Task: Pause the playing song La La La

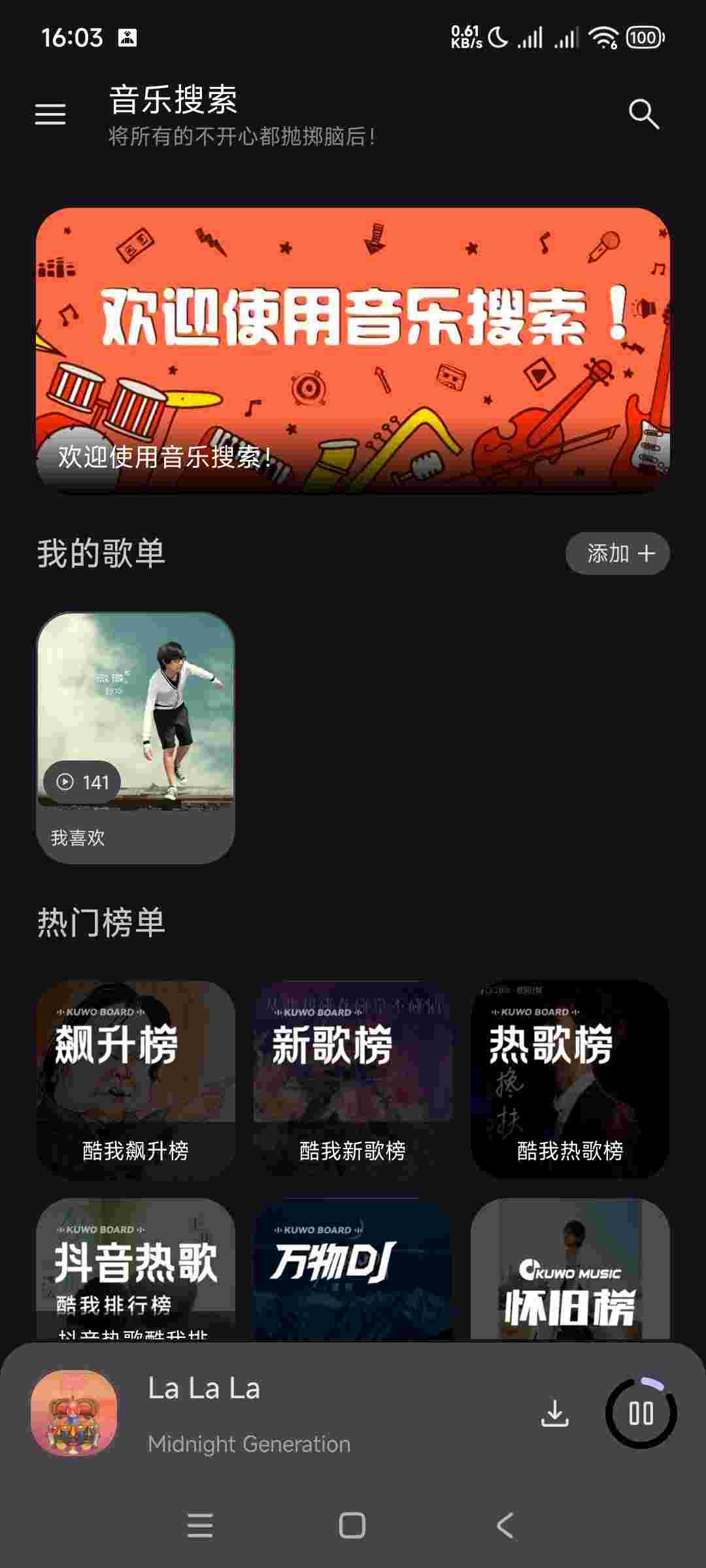Action: pyautogui.click(x=641, y=1413)
